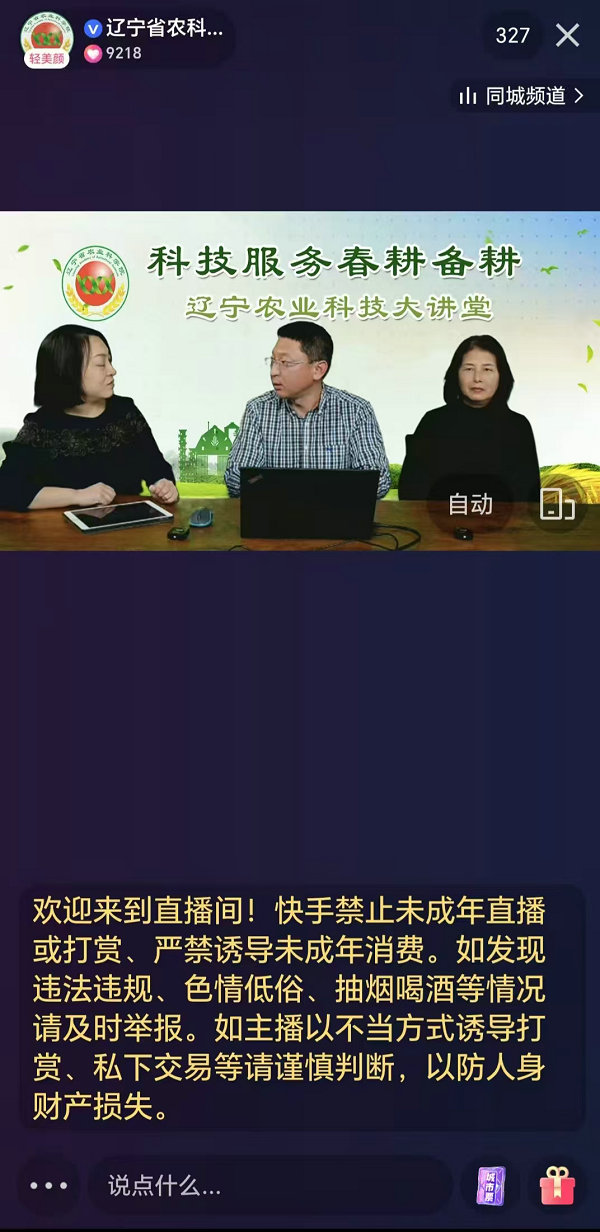
Task: Tap the 辽宁省农科 streamer name
Action: [164, 28]
